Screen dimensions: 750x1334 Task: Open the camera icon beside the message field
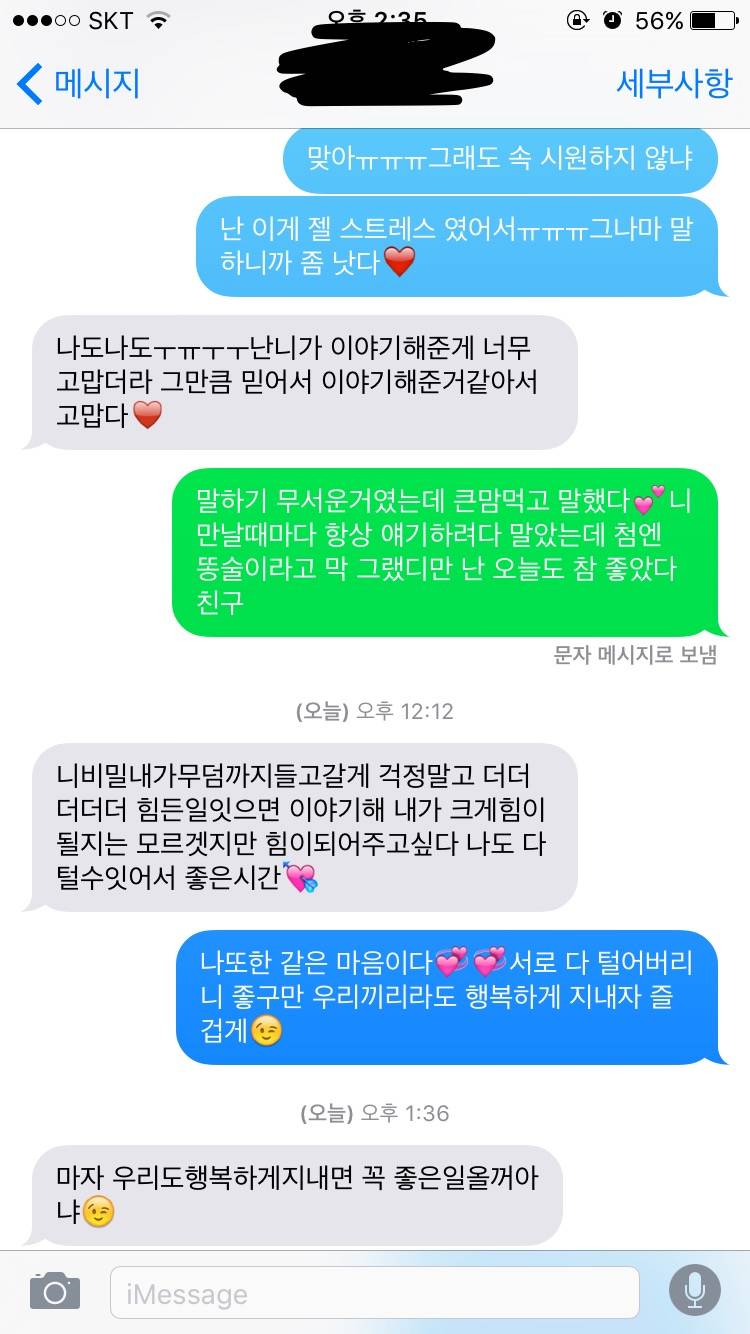[x=54, y=1291]
